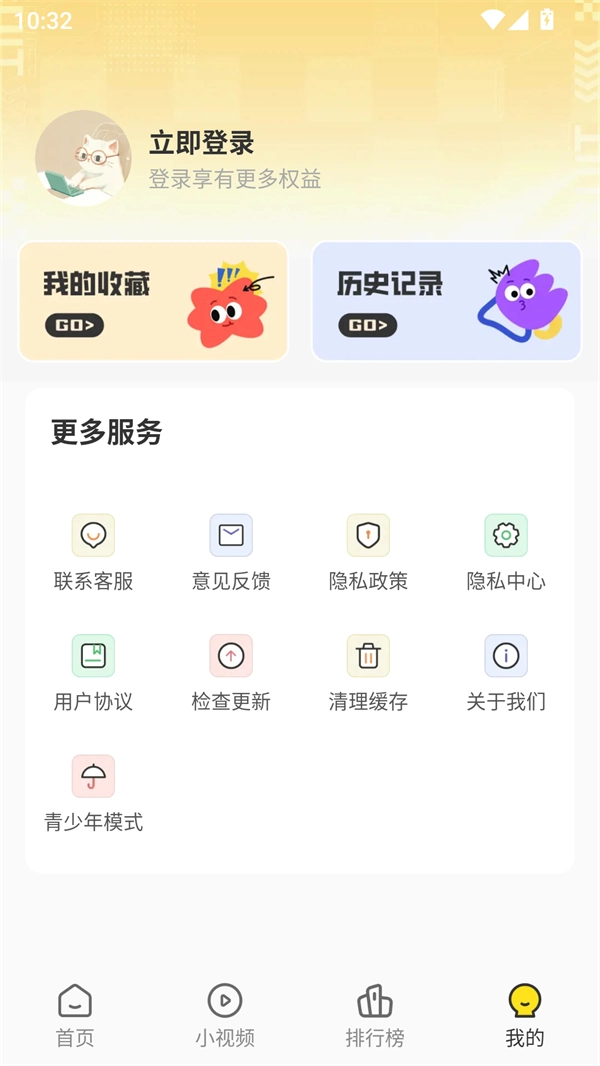Open the 我的收藏 card

click(x=153, y=300)
